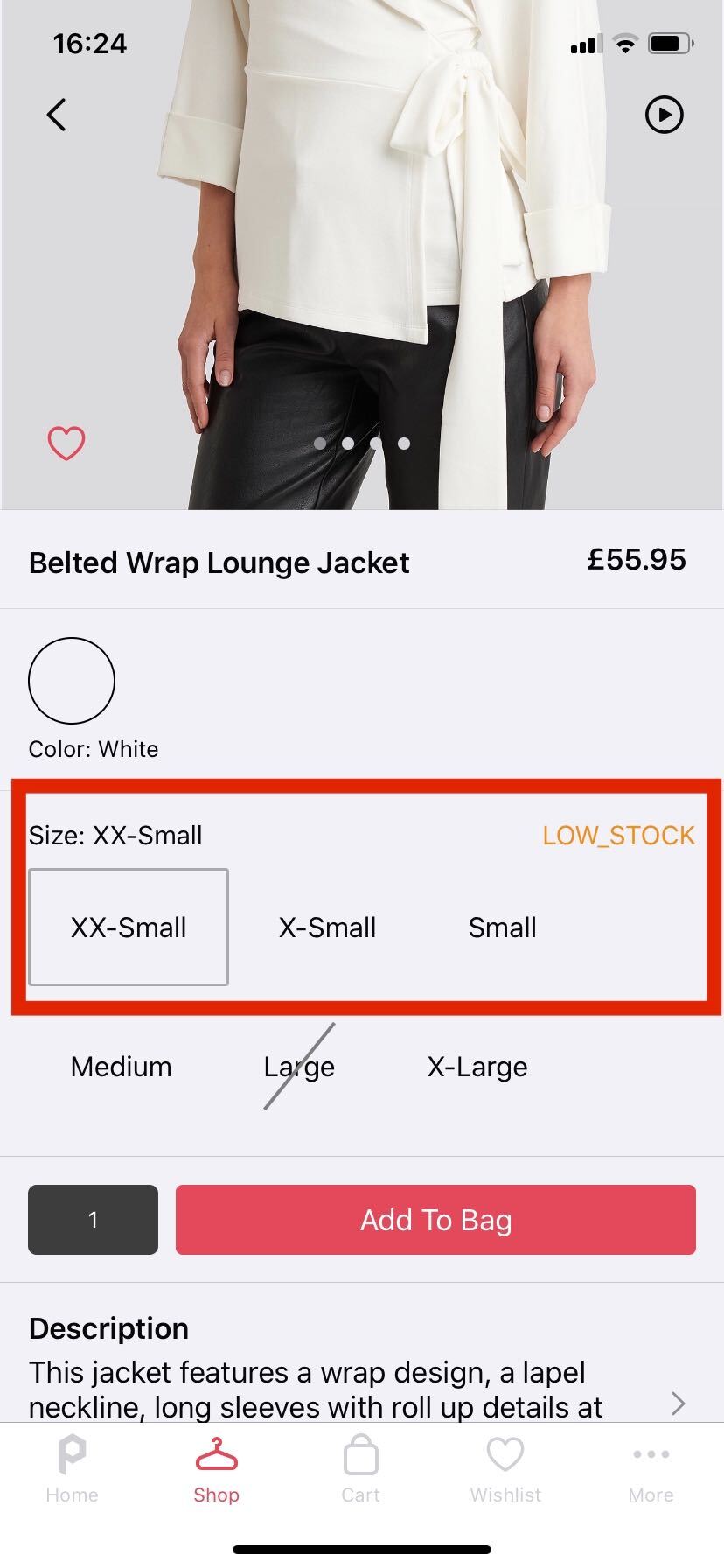Open the Shop tab

tap(216, 1470)
